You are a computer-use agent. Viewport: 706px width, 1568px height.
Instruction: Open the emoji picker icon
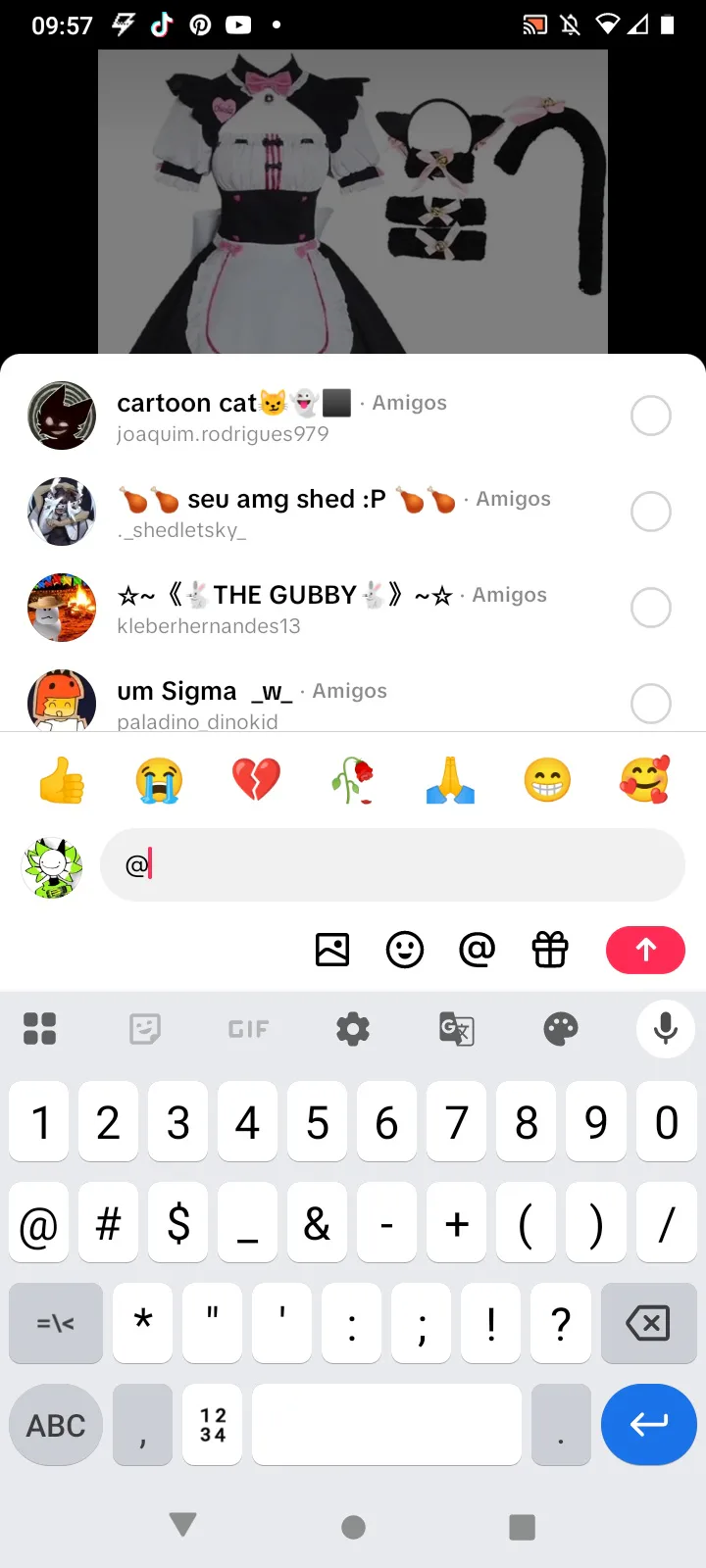(x=405, y=950)
